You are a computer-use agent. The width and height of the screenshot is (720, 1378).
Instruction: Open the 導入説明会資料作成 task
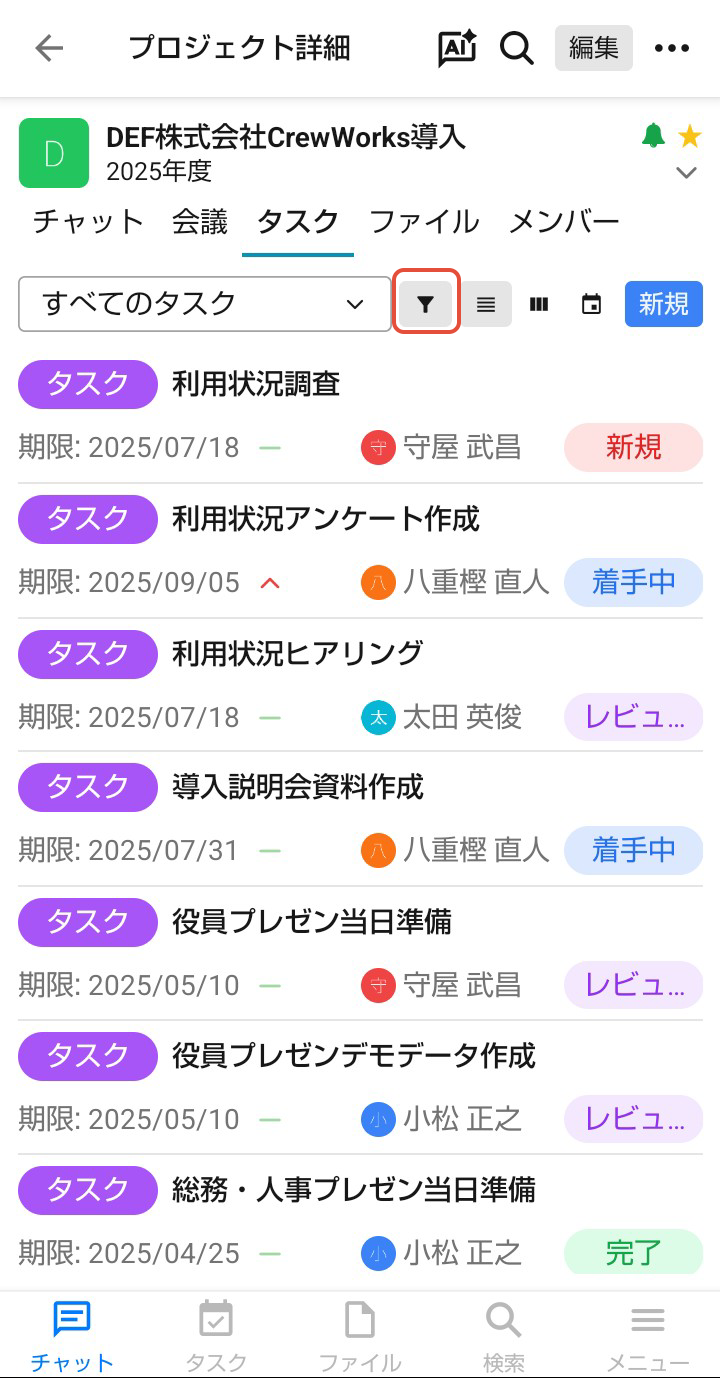[298, 787]
